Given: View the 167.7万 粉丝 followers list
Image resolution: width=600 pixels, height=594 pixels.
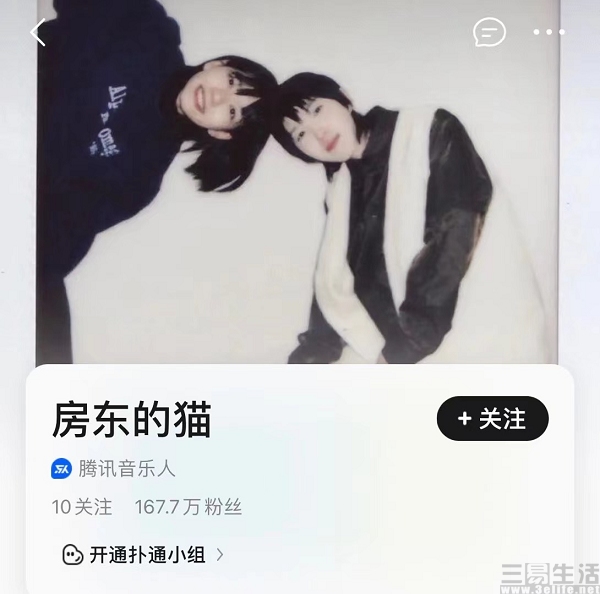Looking at the screenshot, I should [188, 507].
